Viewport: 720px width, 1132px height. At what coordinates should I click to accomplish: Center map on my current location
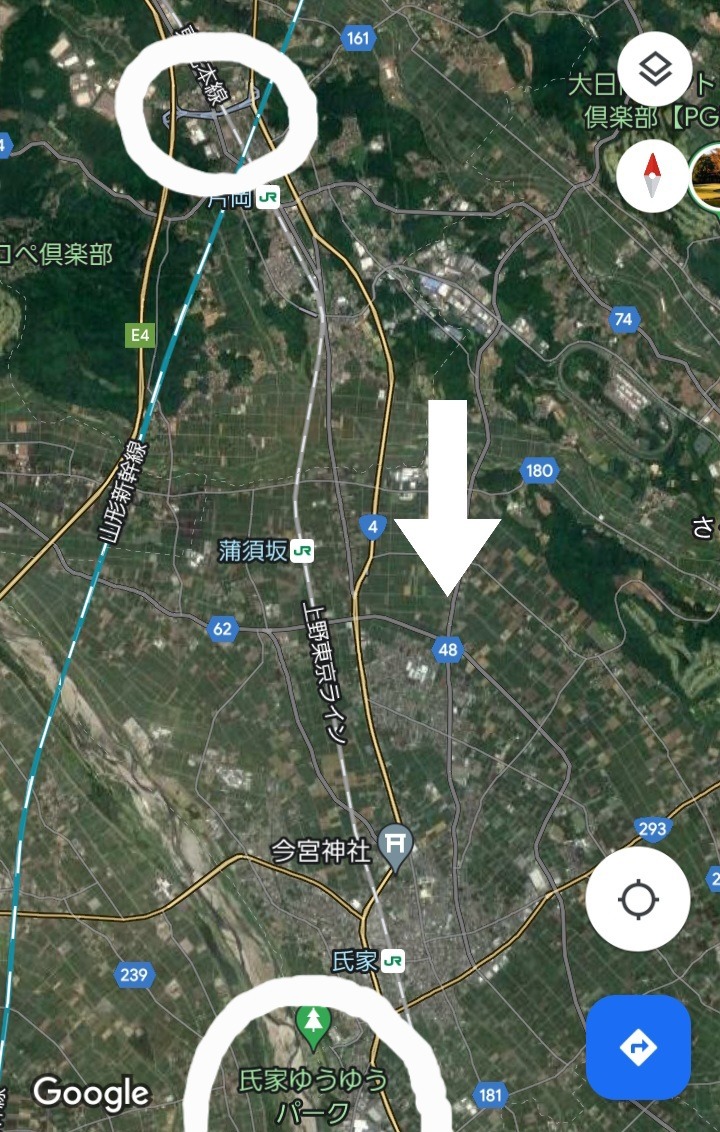(637, 900)
